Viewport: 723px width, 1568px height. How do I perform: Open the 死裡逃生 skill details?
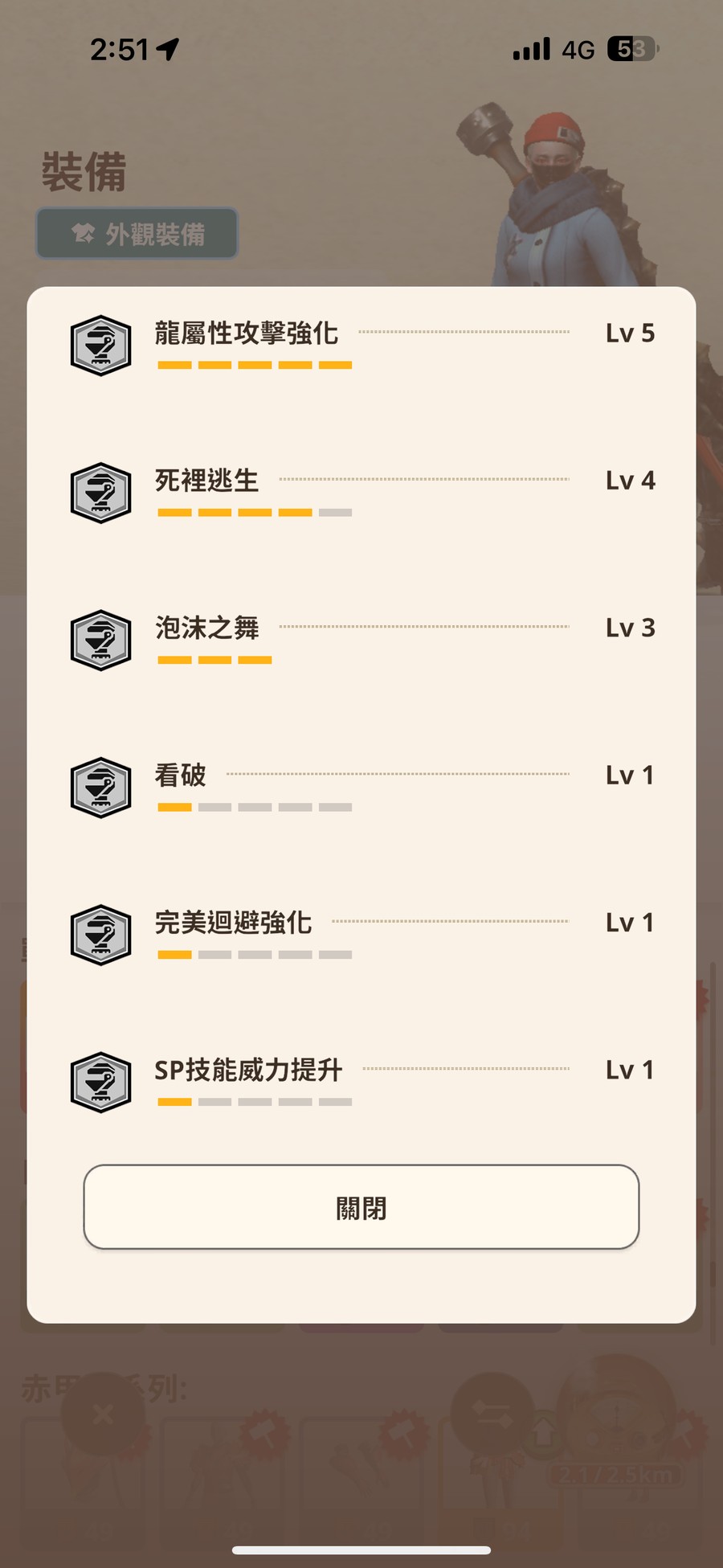pos(207,481)
